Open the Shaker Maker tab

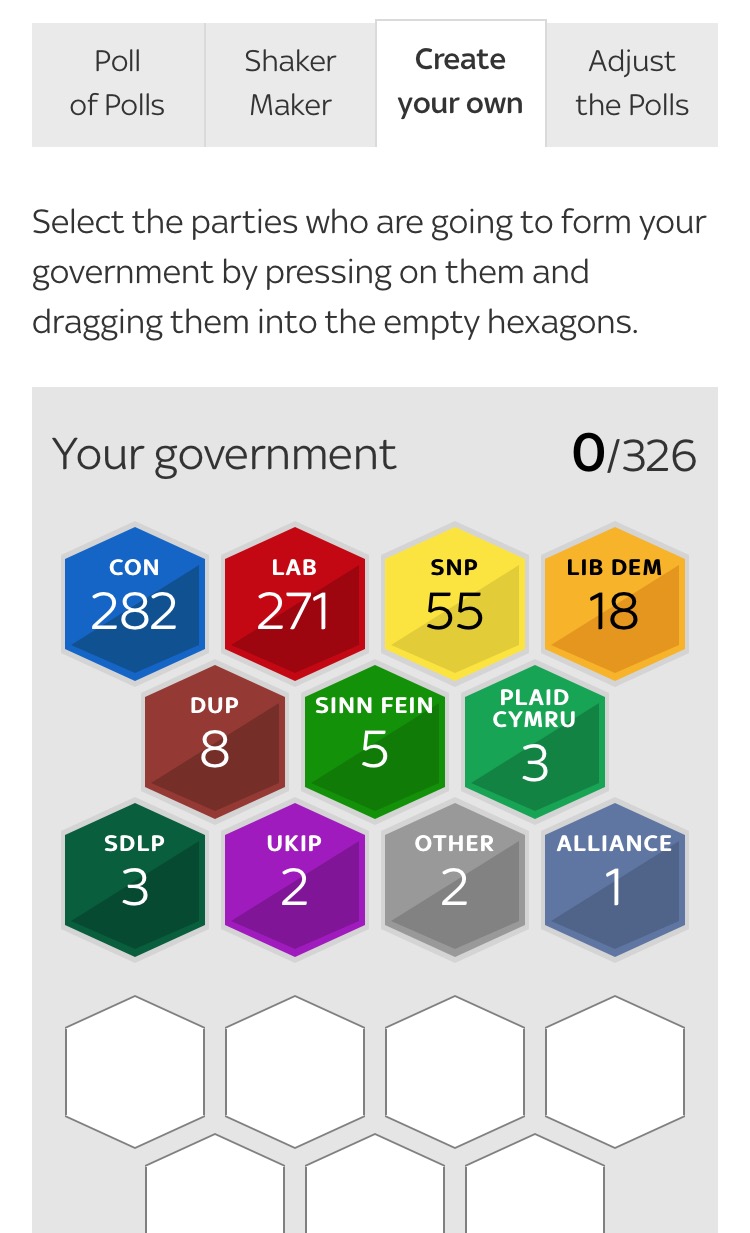tap(290, 84)
